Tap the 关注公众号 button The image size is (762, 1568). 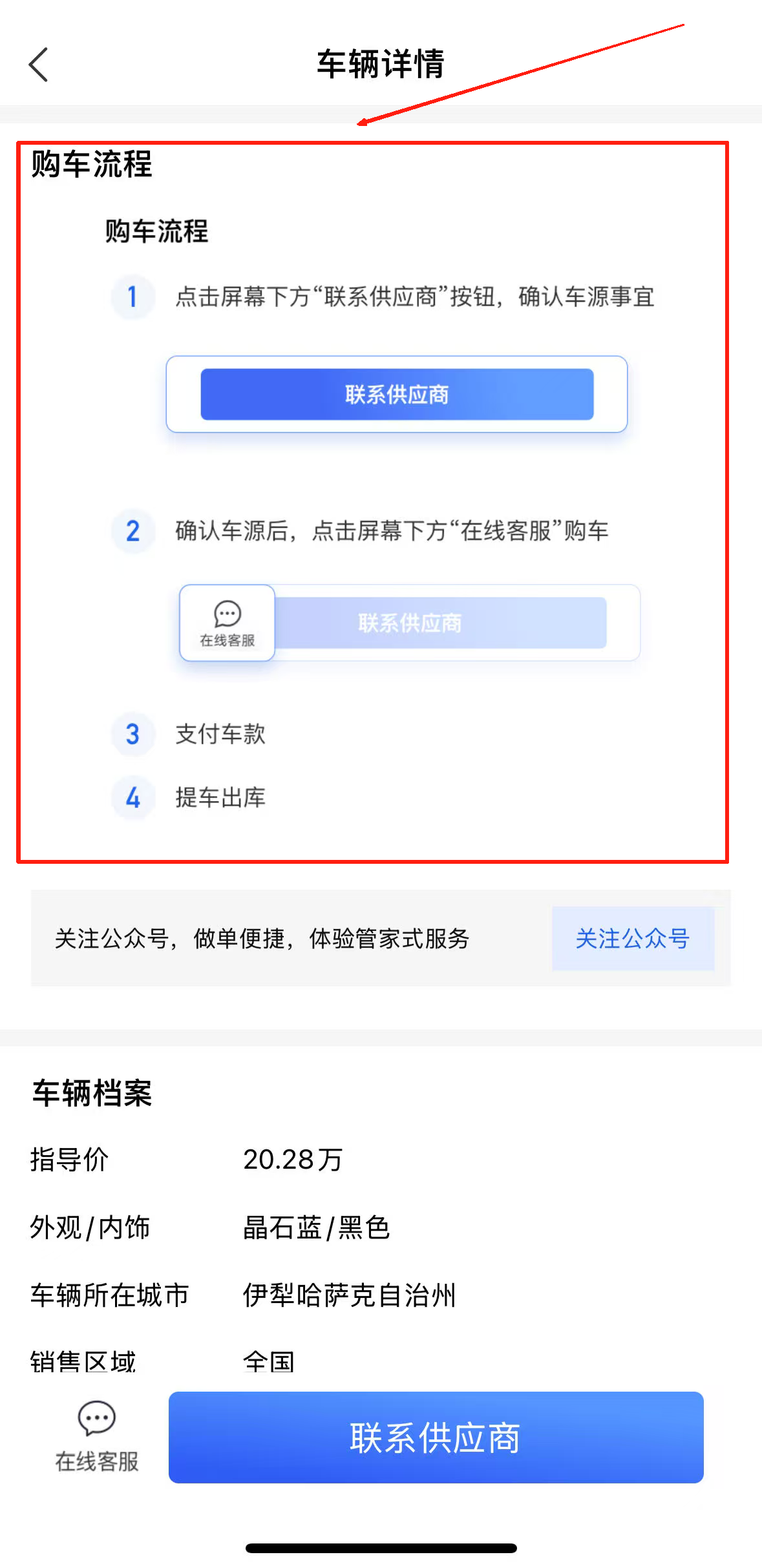pyautogui.click(x=633, y=938)
